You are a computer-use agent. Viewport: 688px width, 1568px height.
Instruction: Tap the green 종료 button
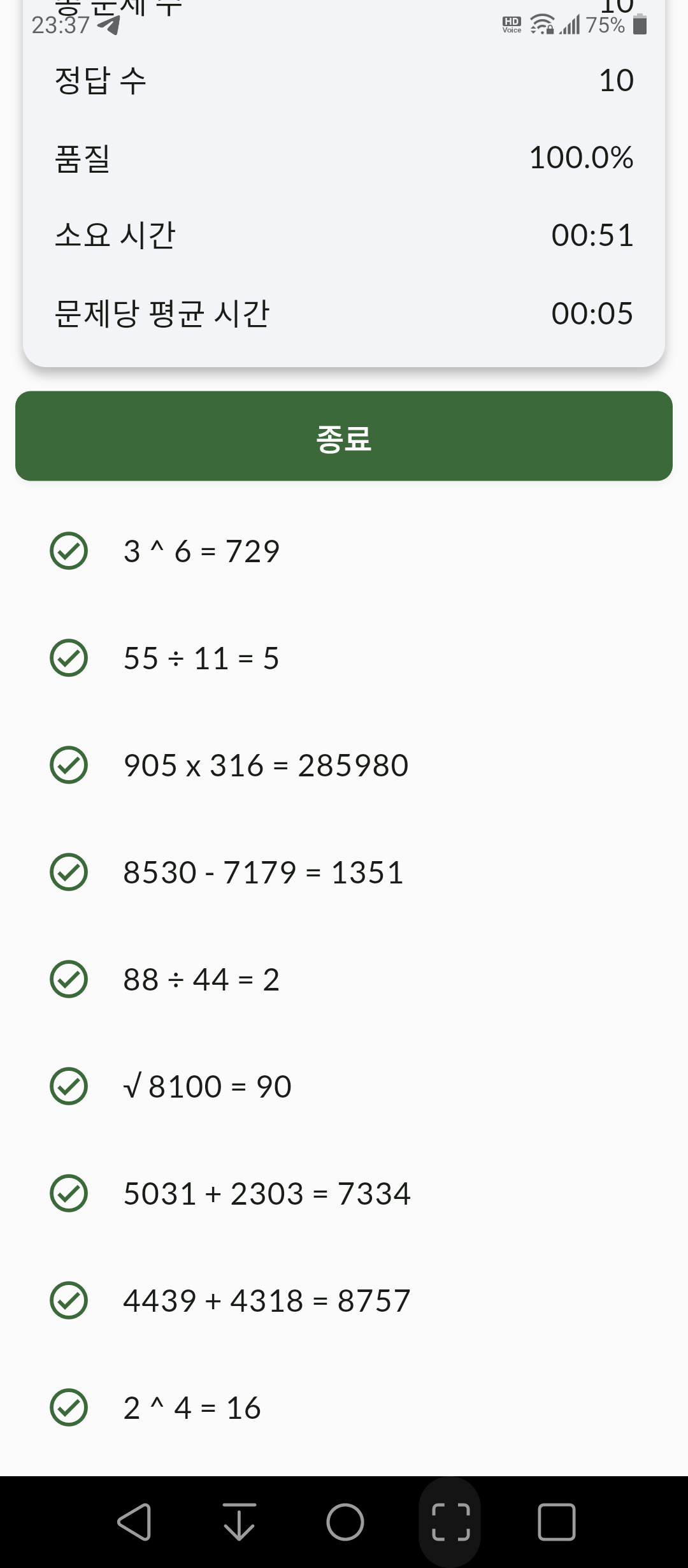pos(344,436)
